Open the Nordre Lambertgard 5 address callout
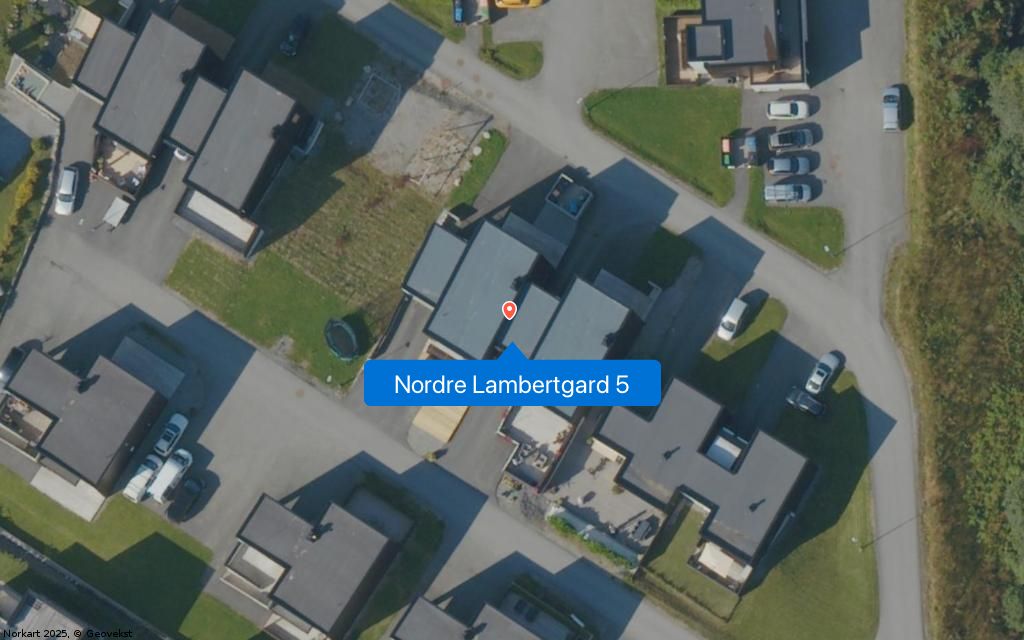 512,384
